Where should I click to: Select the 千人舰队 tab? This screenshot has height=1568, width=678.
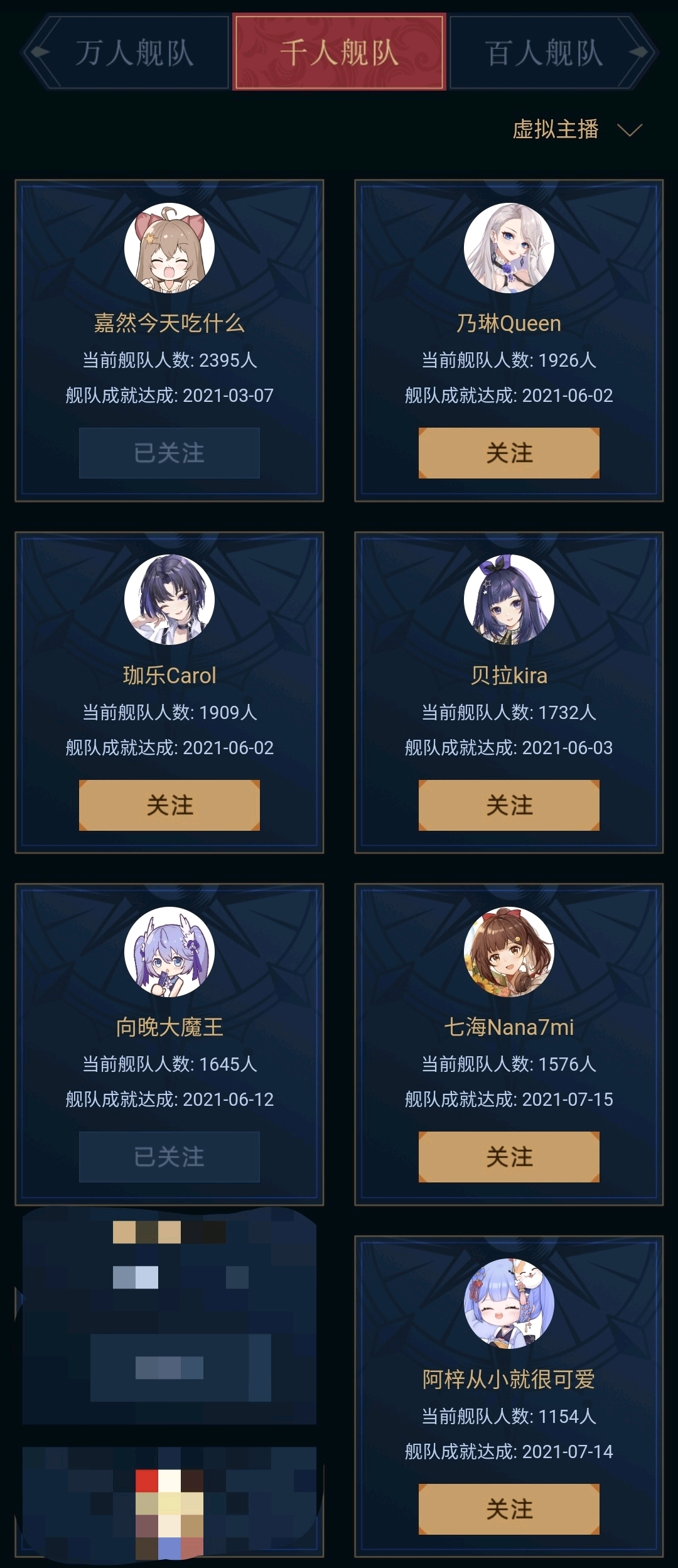(x=339, y=52)
